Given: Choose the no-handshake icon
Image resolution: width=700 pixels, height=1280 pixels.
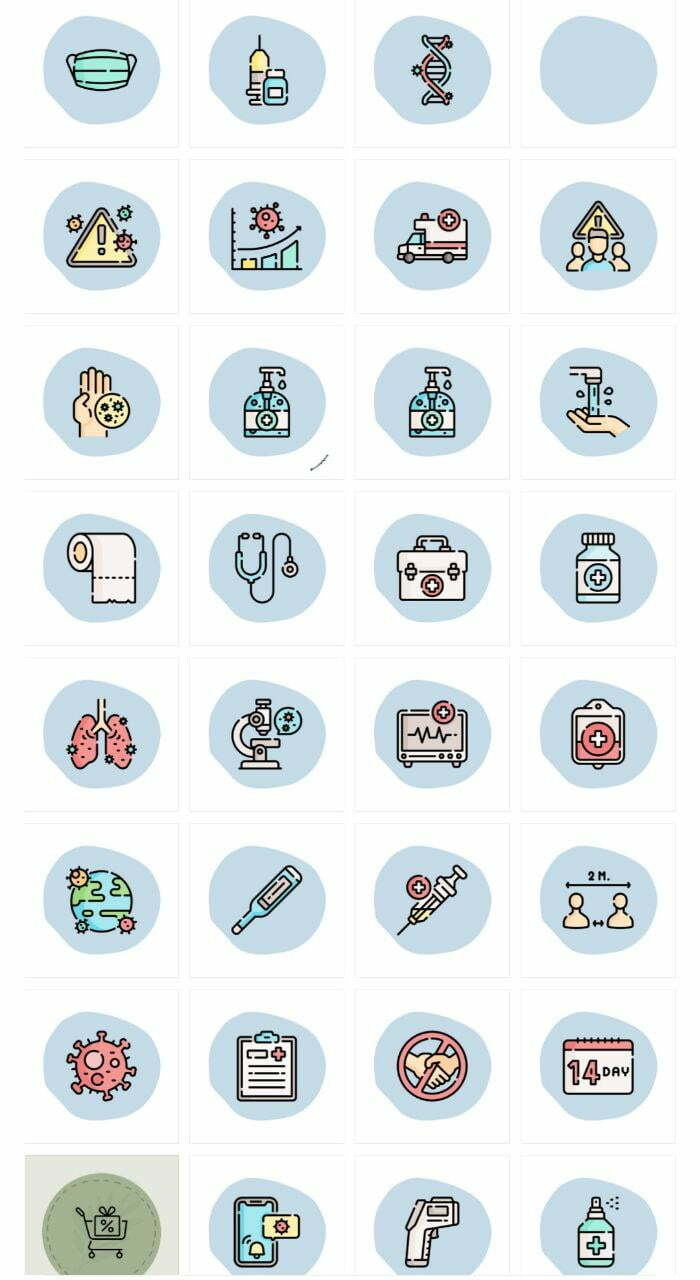Looking at the screenshot, I should pos(432,1066).
